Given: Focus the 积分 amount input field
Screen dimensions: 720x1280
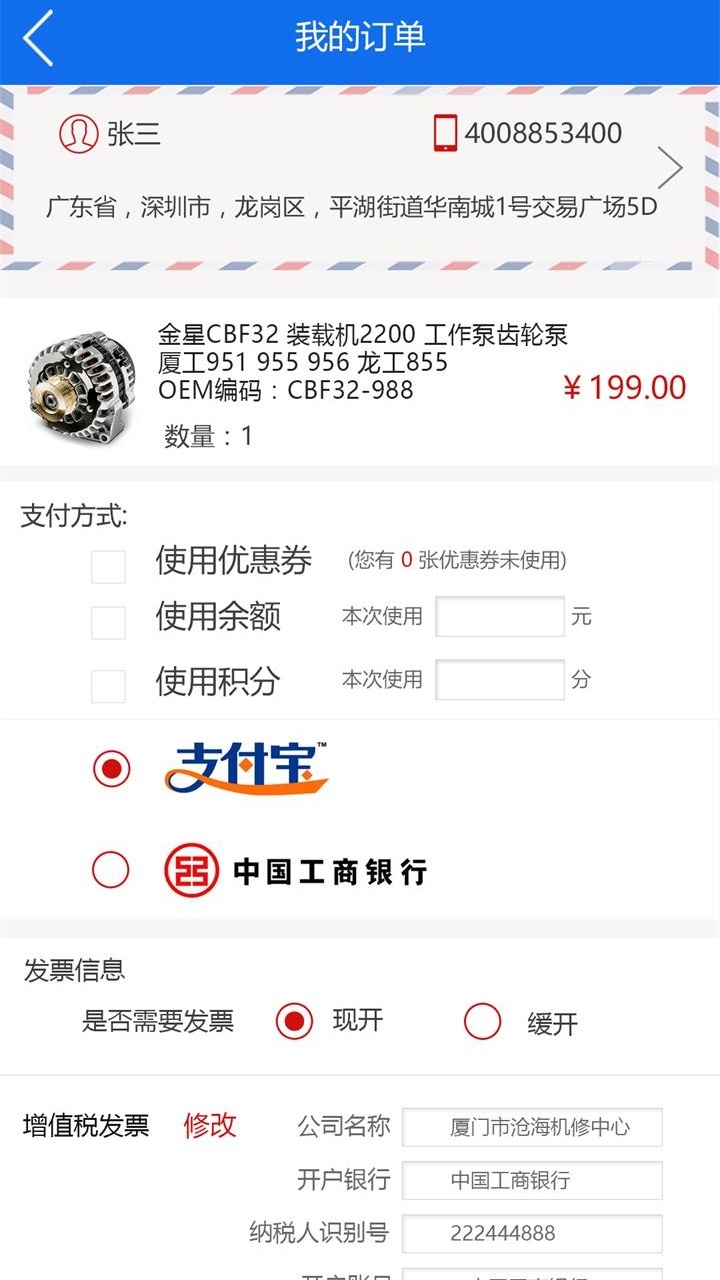Looking at the screenshot, I should [x=500, y=680].
